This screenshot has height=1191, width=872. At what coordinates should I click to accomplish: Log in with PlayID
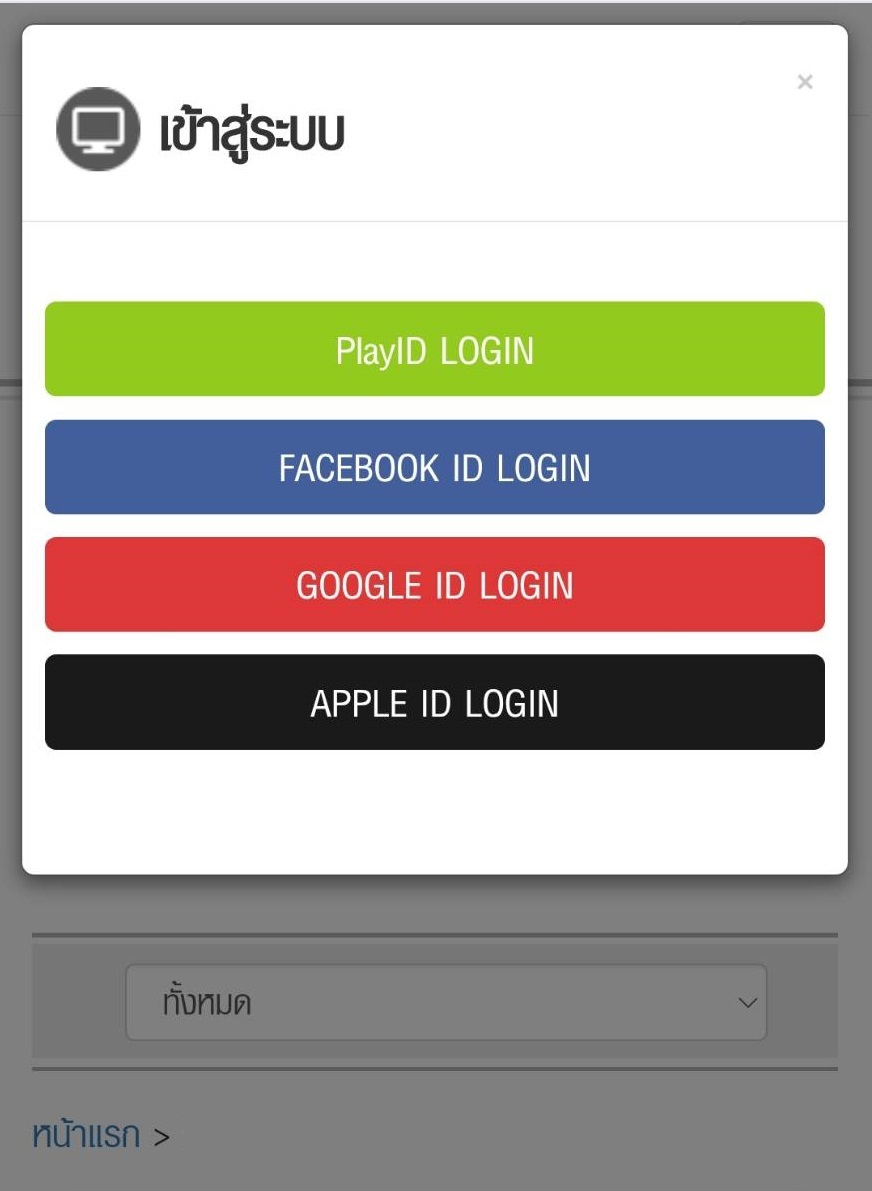click(x=435, y=349)
